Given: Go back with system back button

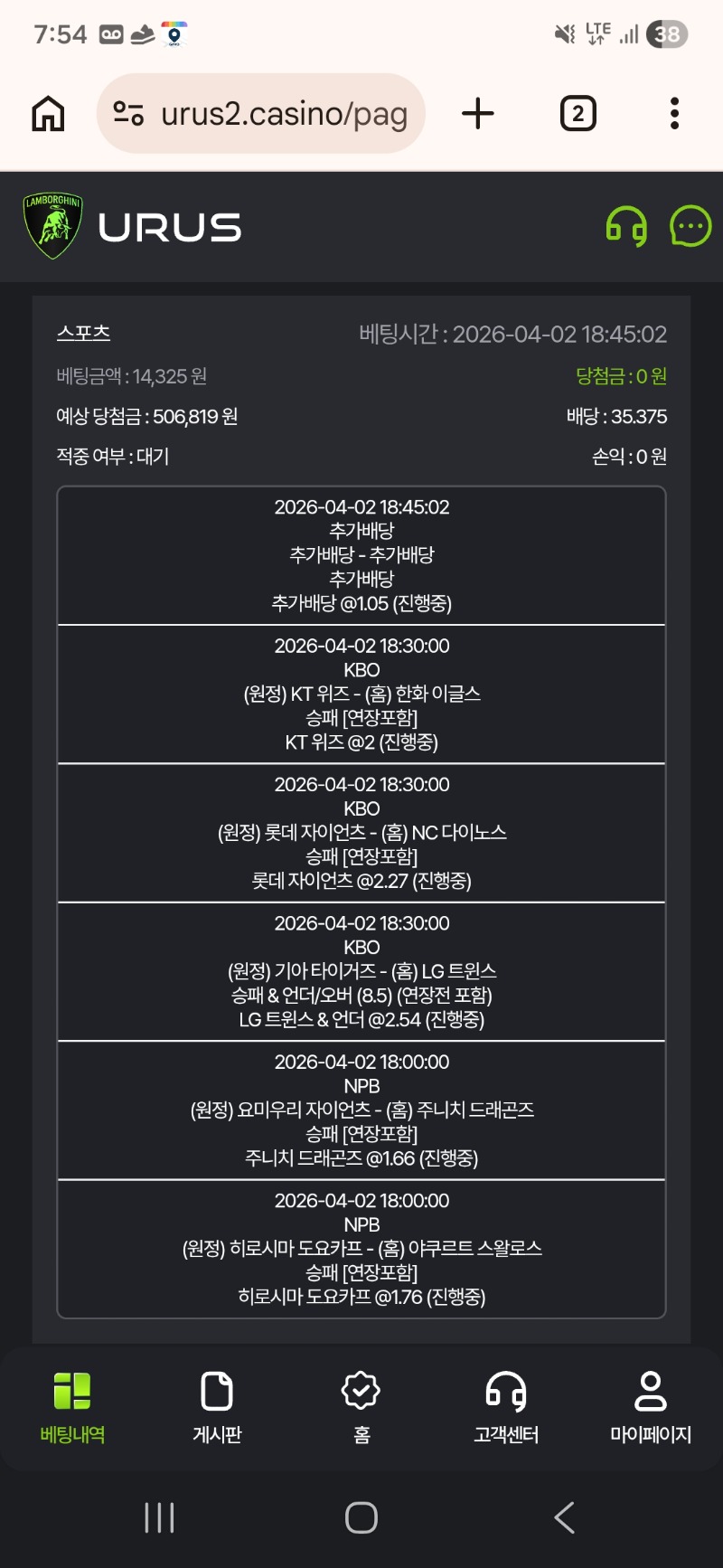Looking at the screenshot, I should (565, 1517).
